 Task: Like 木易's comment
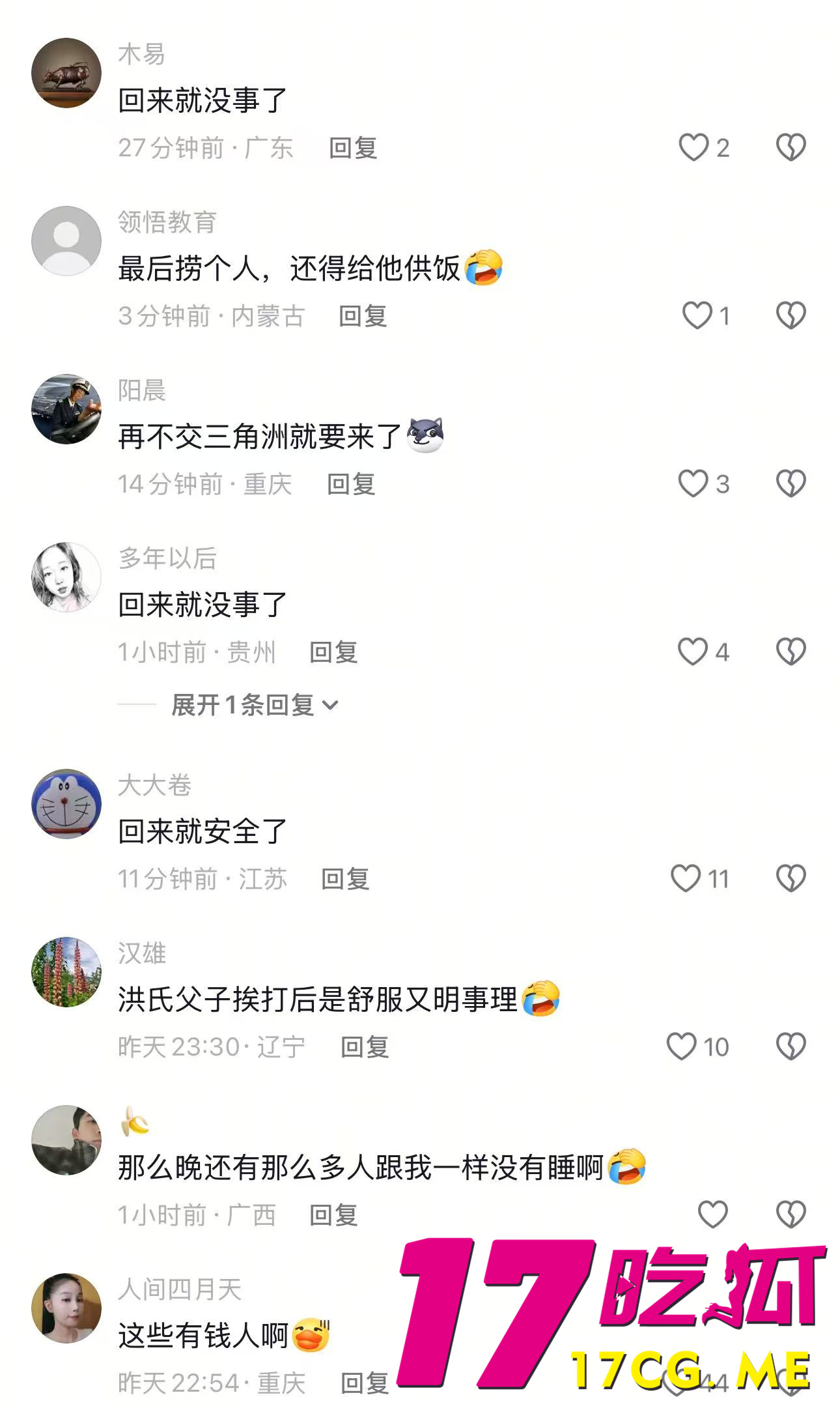coord(693,147)
